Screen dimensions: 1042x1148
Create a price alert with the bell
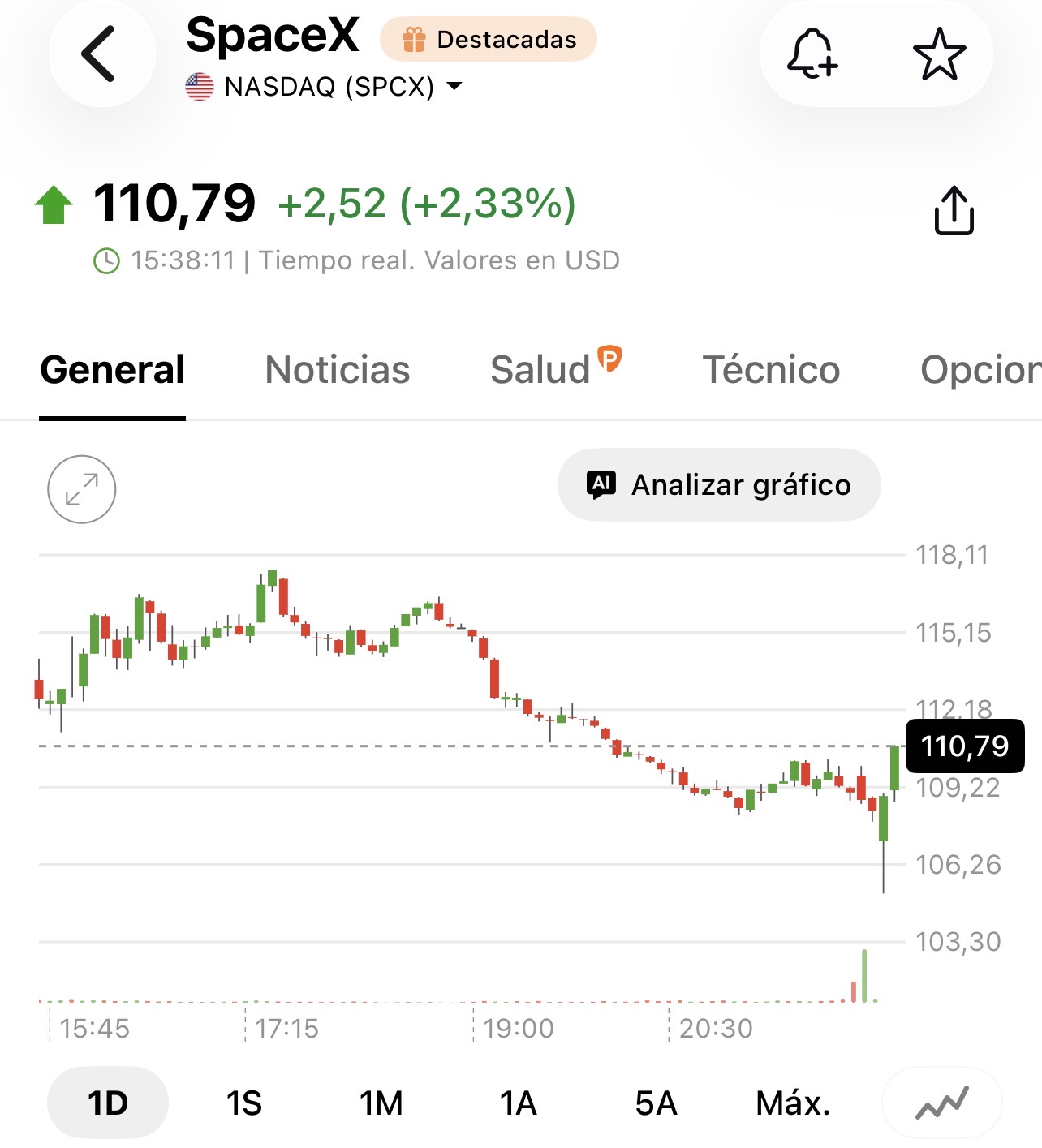pyautogui.click(x=812, y=54)
